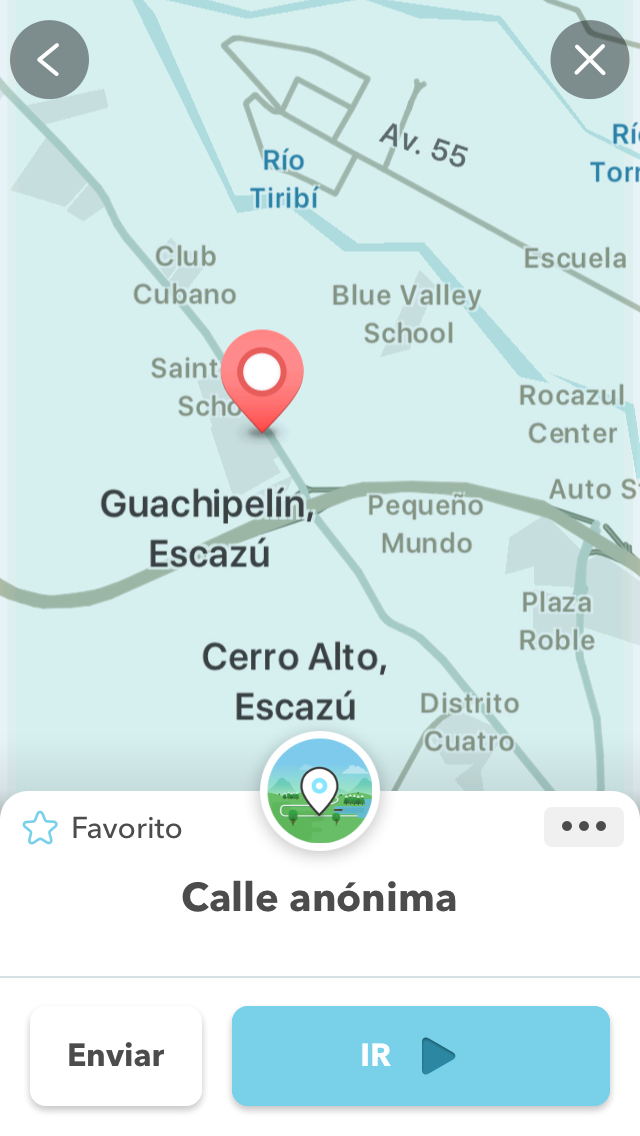The width and height of the screenshot is (640, 1136).
Task: Mark Calle anónima as Favorito
Action: coord(102,828)
